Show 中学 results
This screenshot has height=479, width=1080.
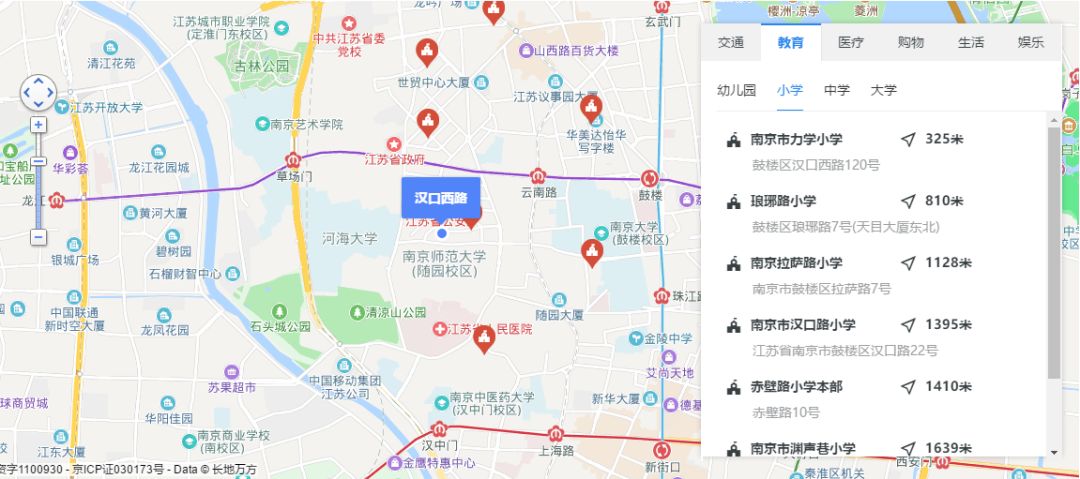(837, 90)
